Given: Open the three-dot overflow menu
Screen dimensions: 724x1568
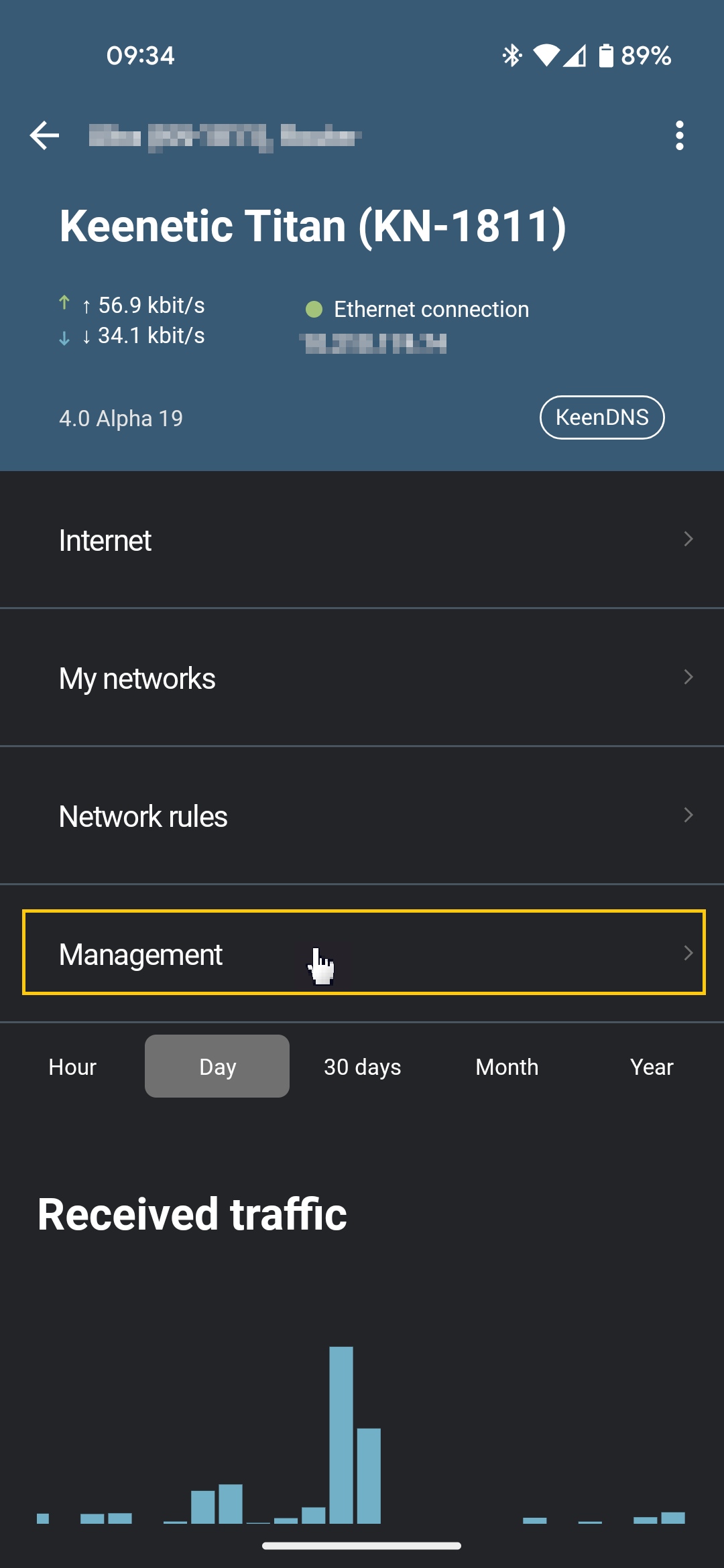Looking at the screenshot, I should [x=679, y=136].
